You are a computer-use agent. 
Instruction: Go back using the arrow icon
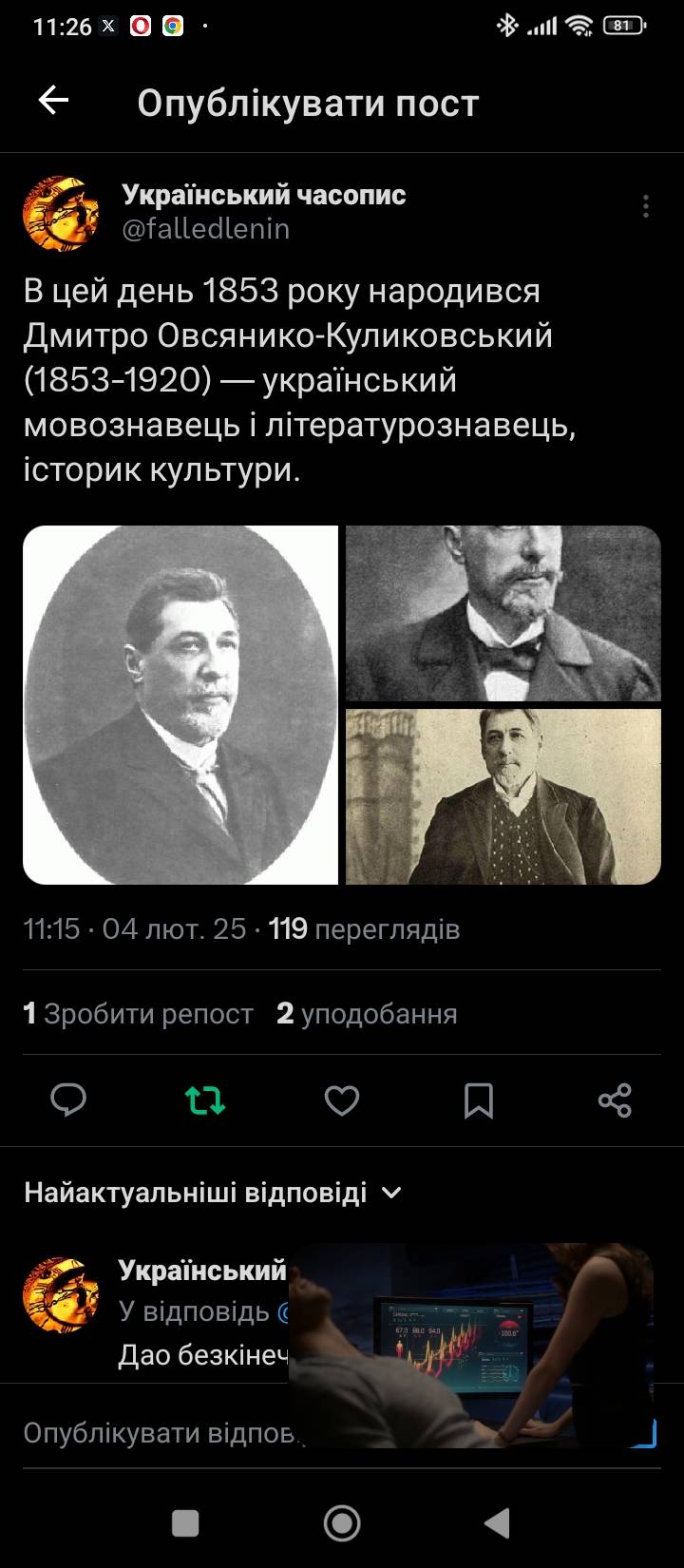coord(53,101)
